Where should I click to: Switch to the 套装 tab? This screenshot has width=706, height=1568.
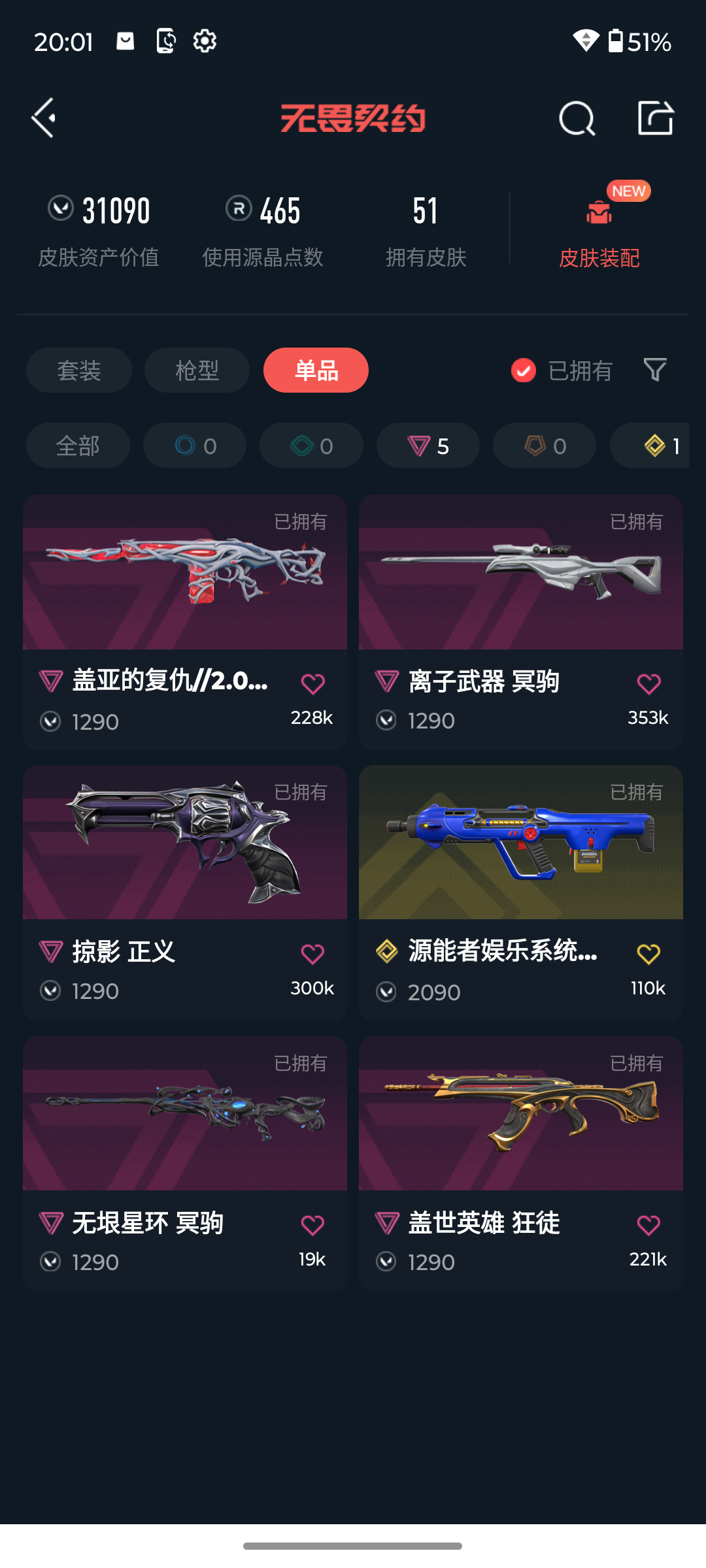[79, 370]
